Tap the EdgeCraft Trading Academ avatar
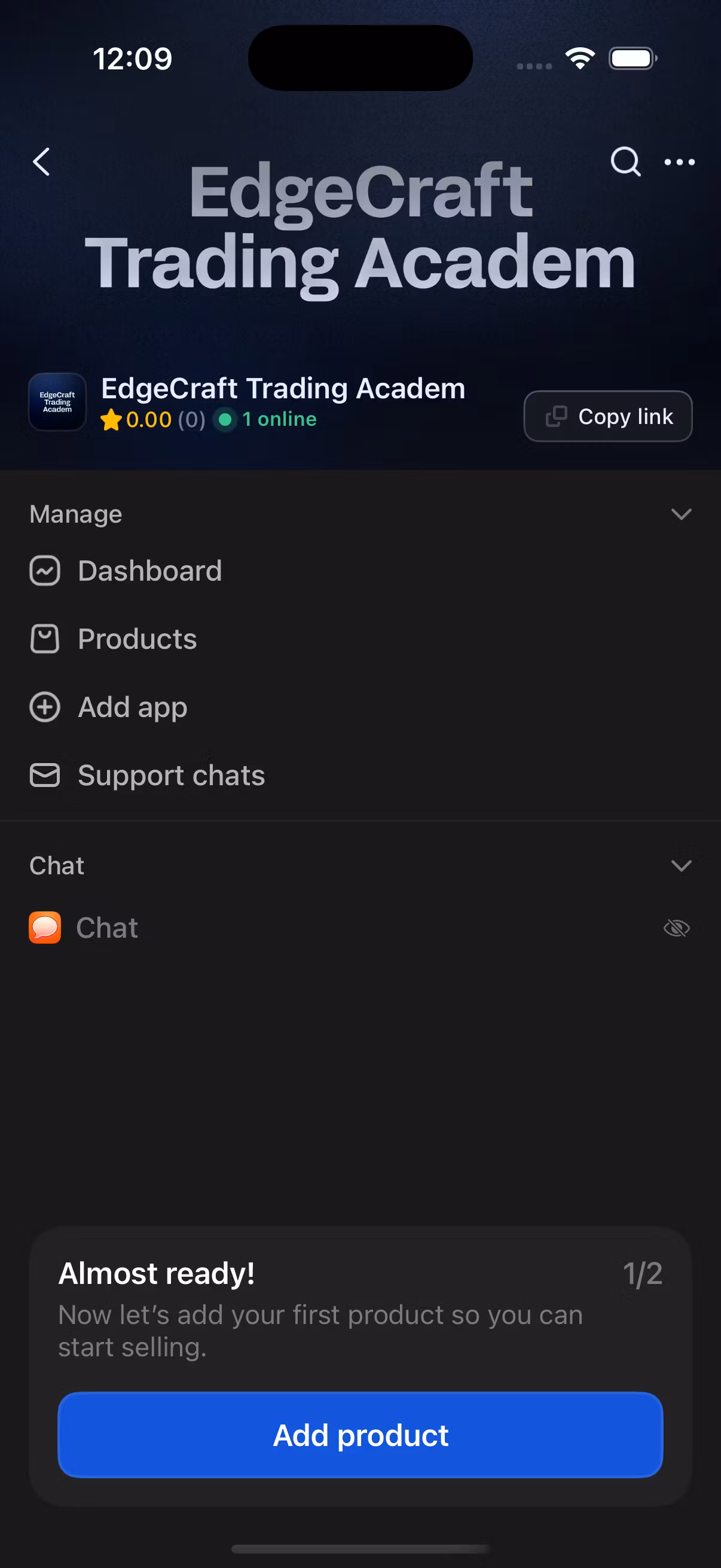Screen dimensions: 721x1568 point(57,402)
